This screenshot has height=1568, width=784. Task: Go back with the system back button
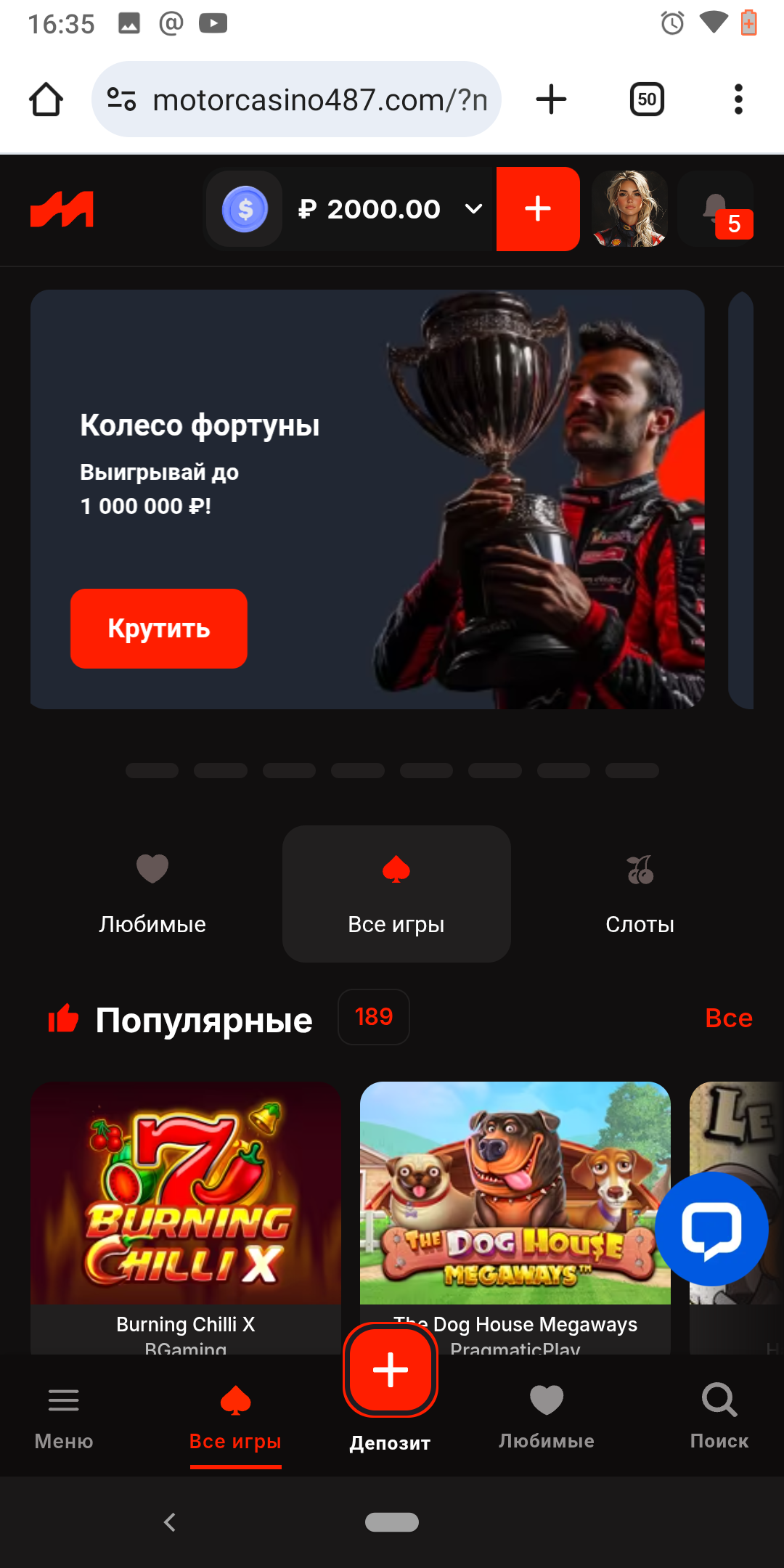170,1522
